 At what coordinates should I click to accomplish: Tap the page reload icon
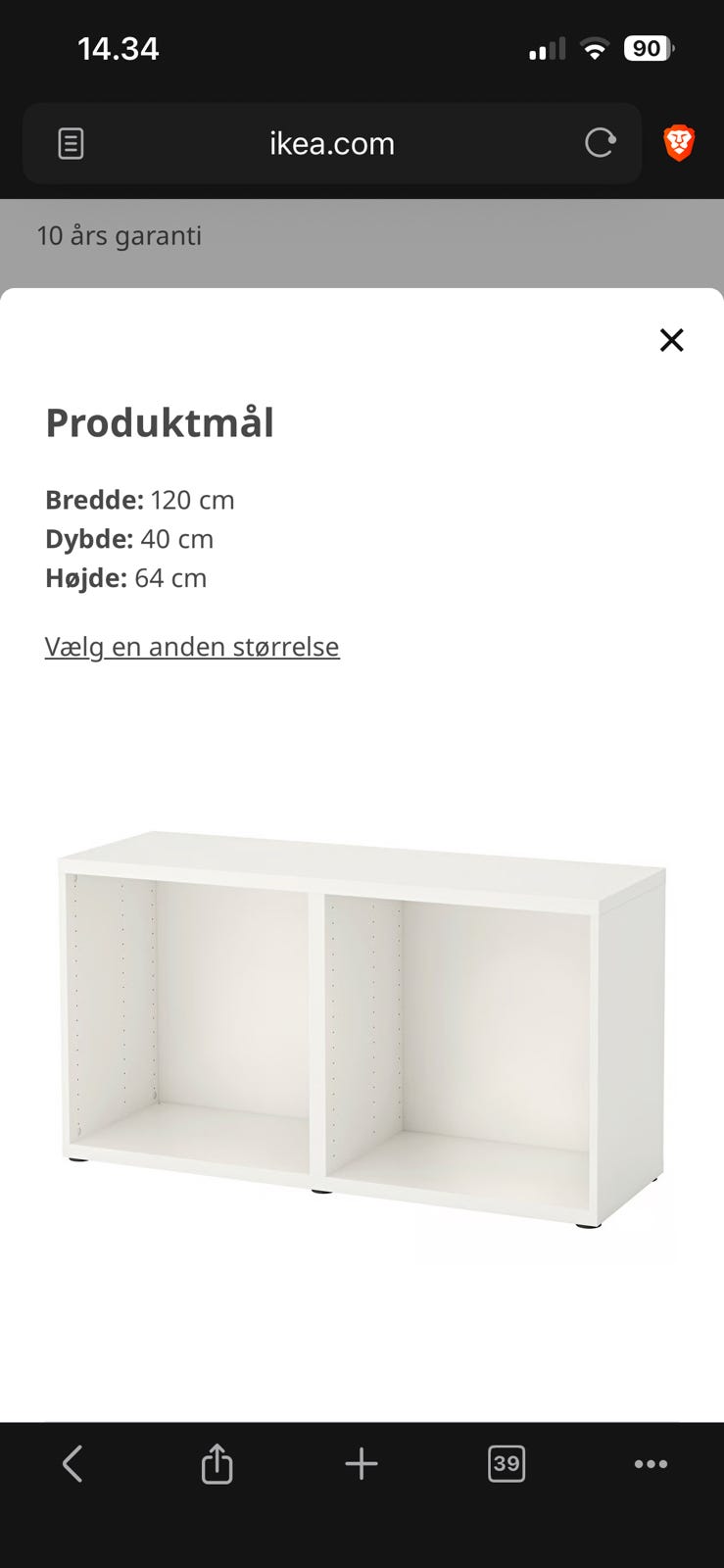click(x=600, y=143)
